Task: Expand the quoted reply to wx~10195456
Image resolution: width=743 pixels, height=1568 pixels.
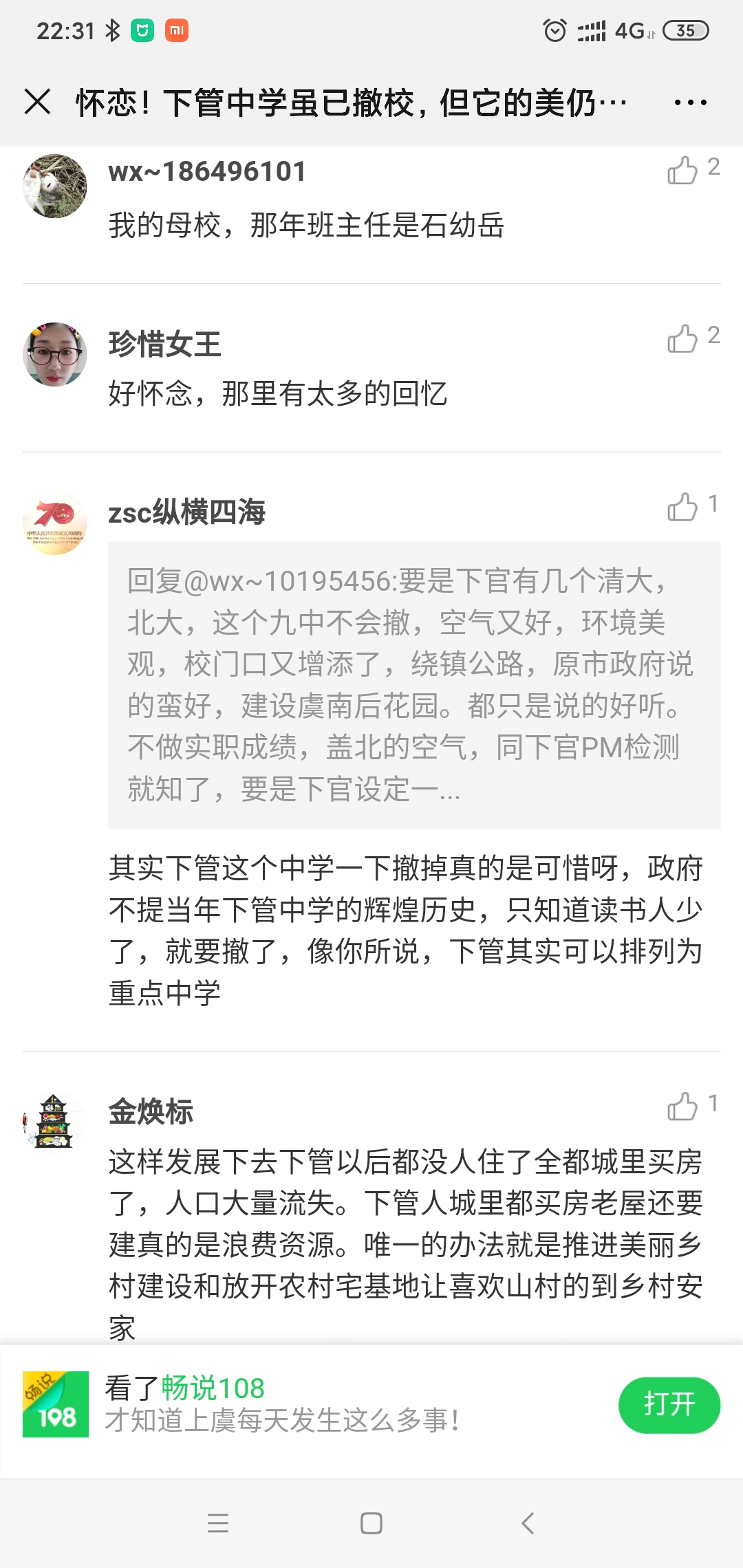Action: [414, 685]
